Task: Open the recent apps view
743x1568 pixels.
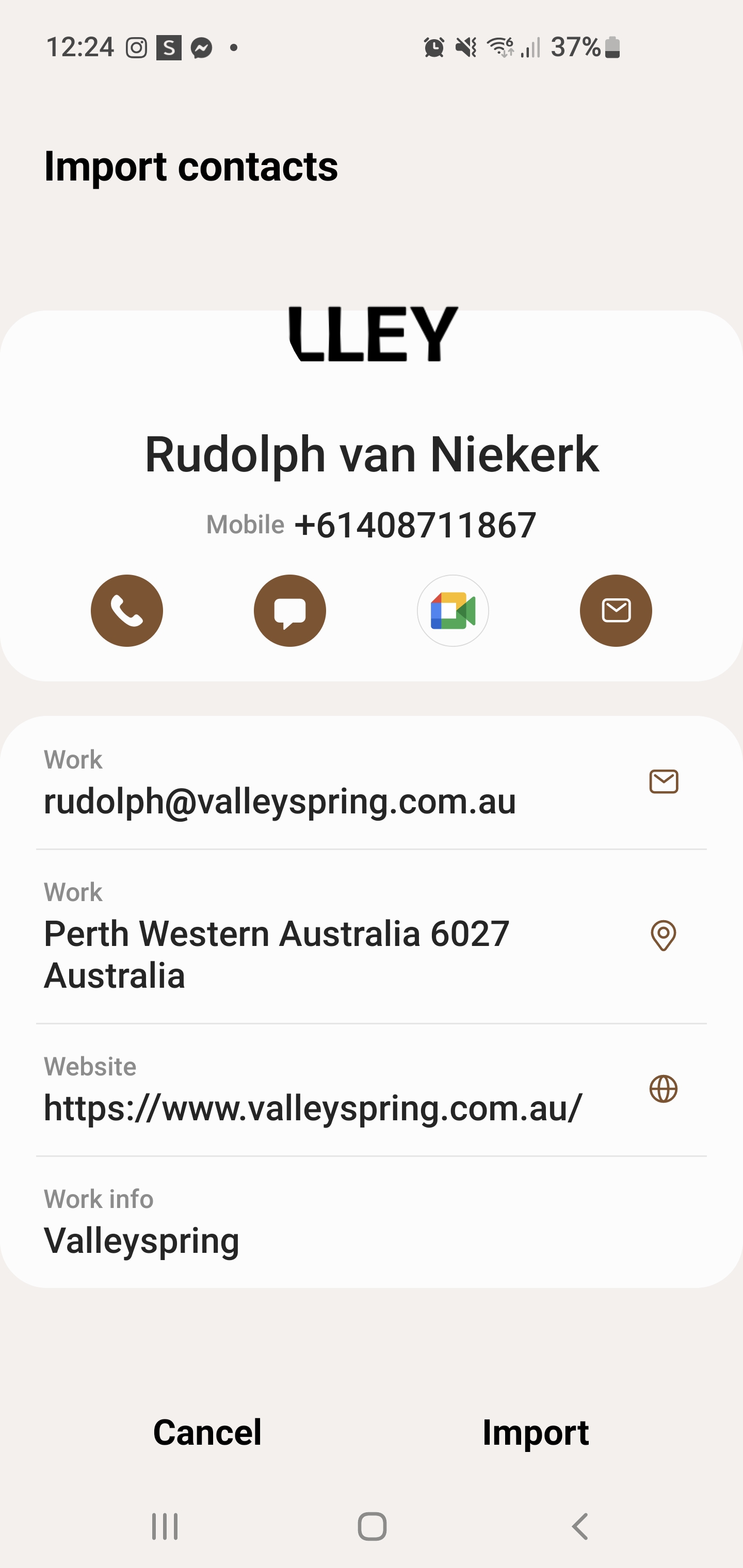Action: pyautogui.click(x=165, y=1526)
